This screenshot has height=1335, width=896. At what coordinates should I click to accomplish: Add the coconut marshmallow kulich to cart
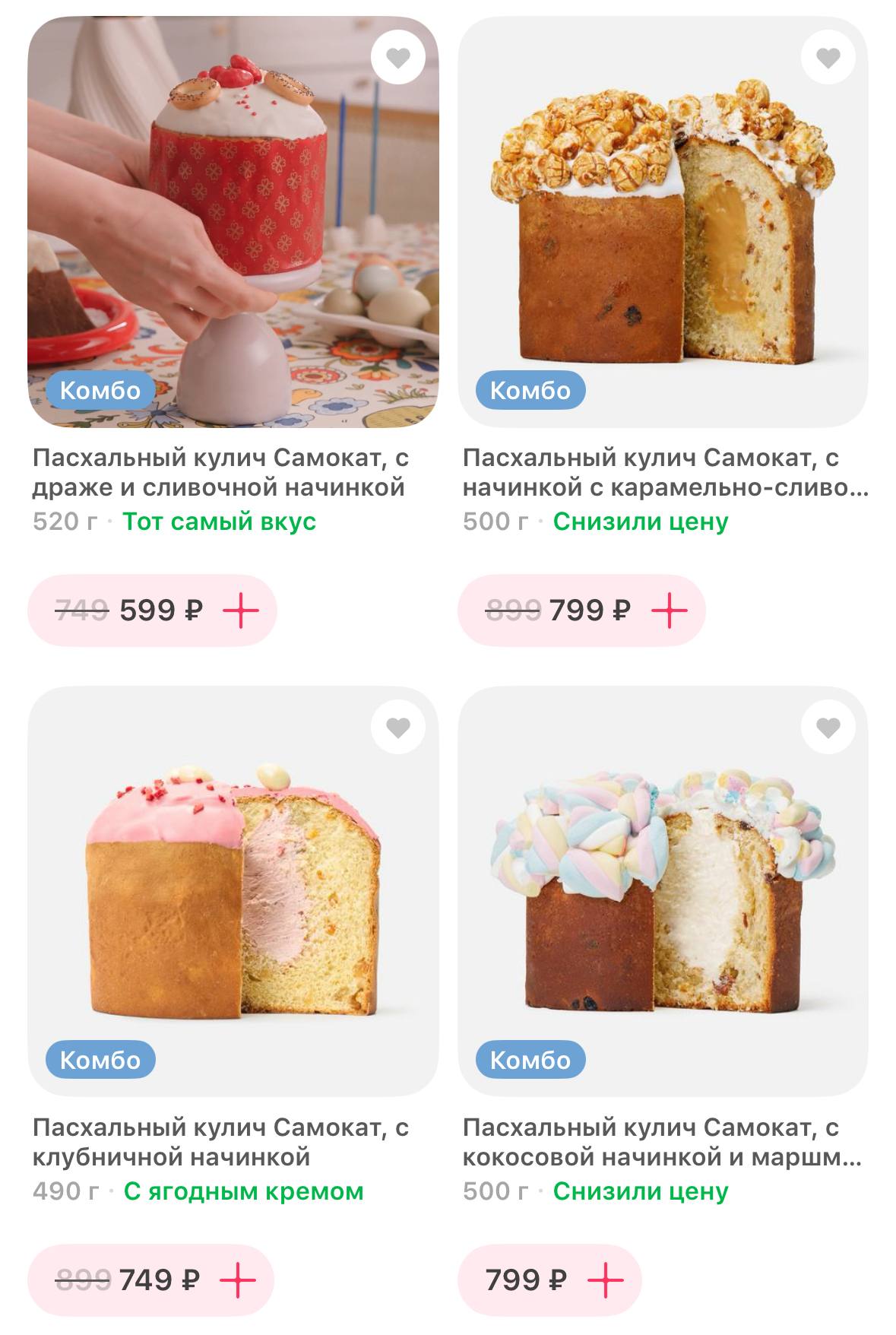[606, 1280]
